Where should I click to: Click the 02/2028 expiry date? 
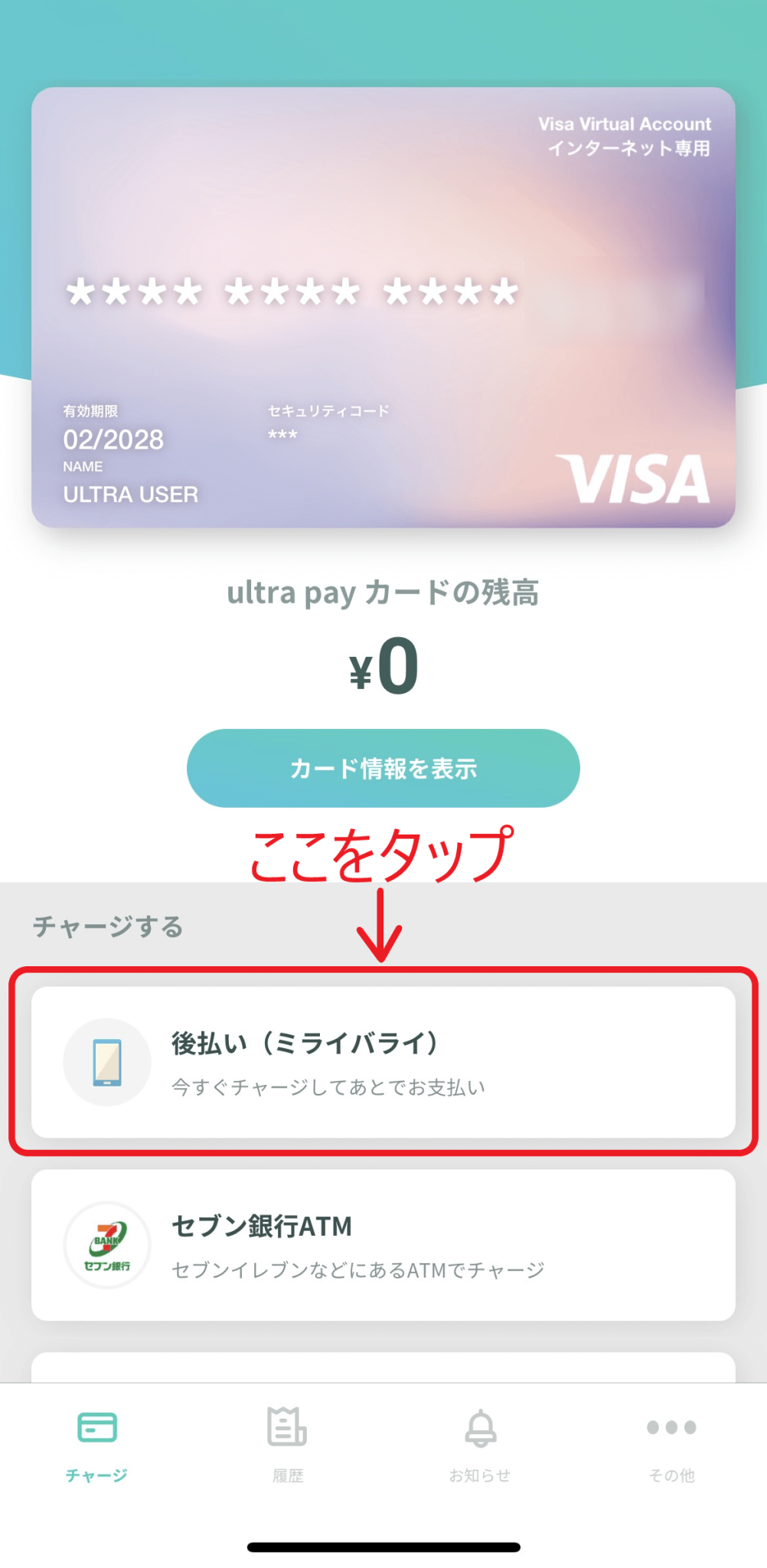point(113,441)
